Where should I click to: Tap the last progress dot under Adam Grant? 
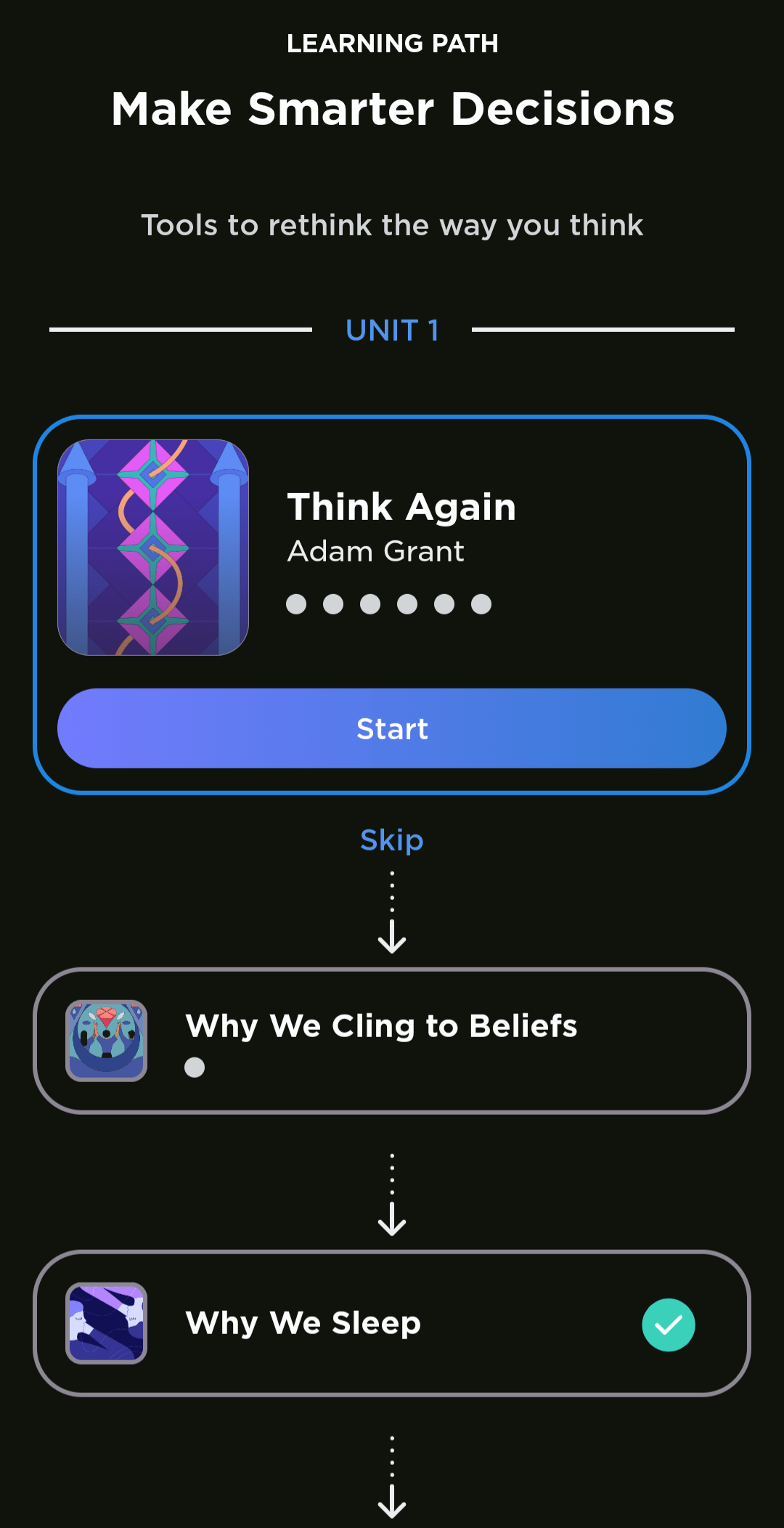click(481, 604)
